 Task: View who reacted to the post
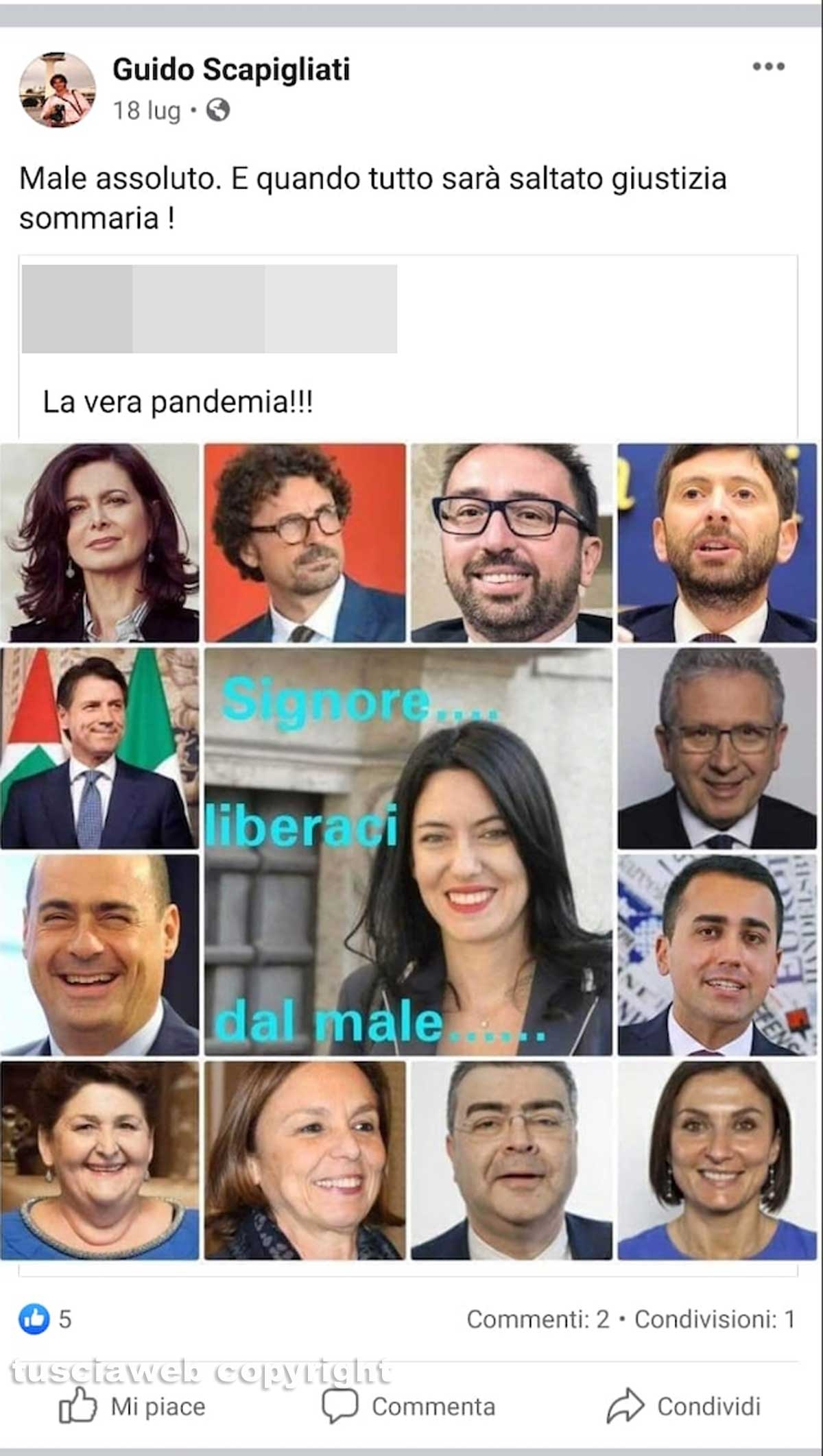[x=45, y=1319]
